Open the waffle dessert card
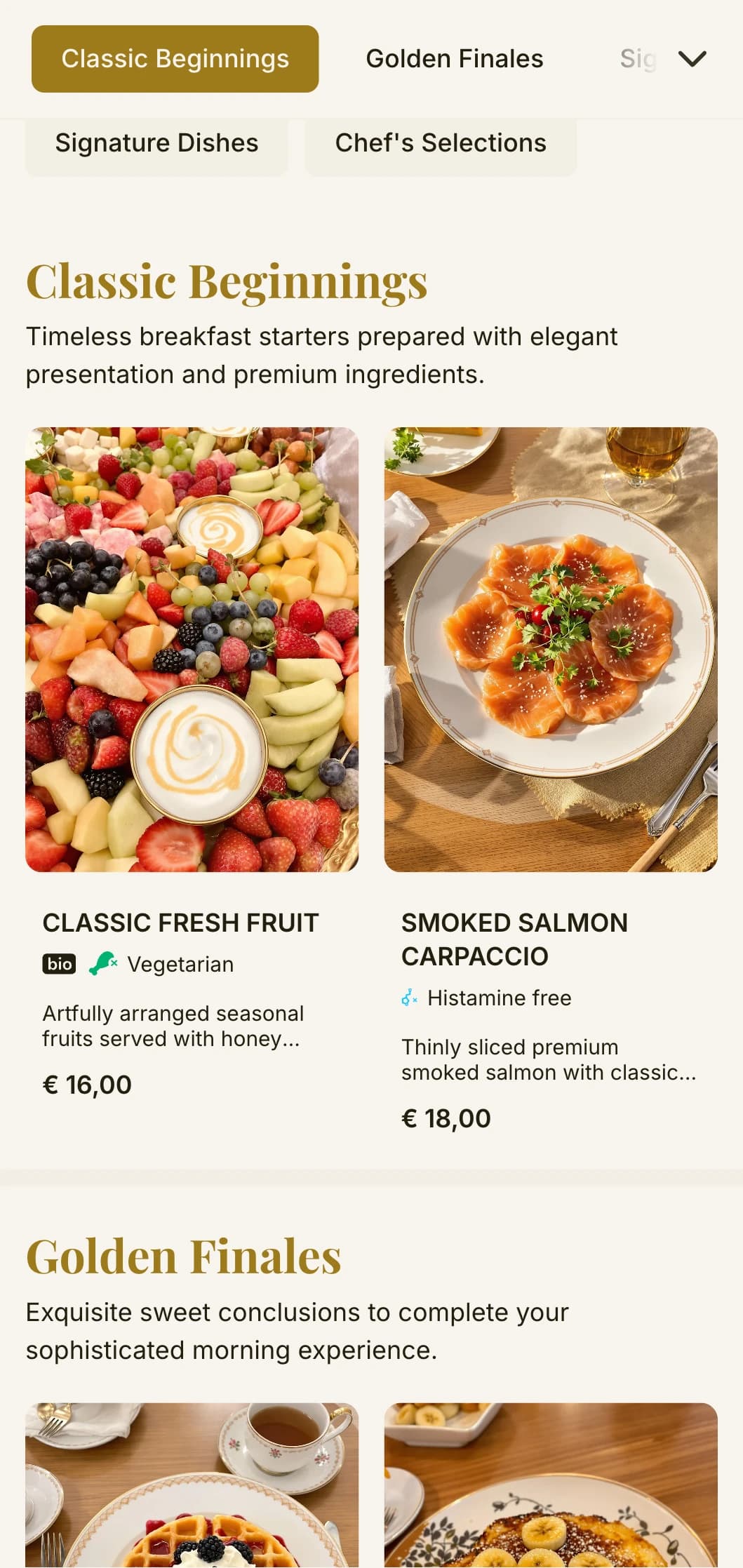The height and width of the screenshot is (1568, 743). [192, 1487]
